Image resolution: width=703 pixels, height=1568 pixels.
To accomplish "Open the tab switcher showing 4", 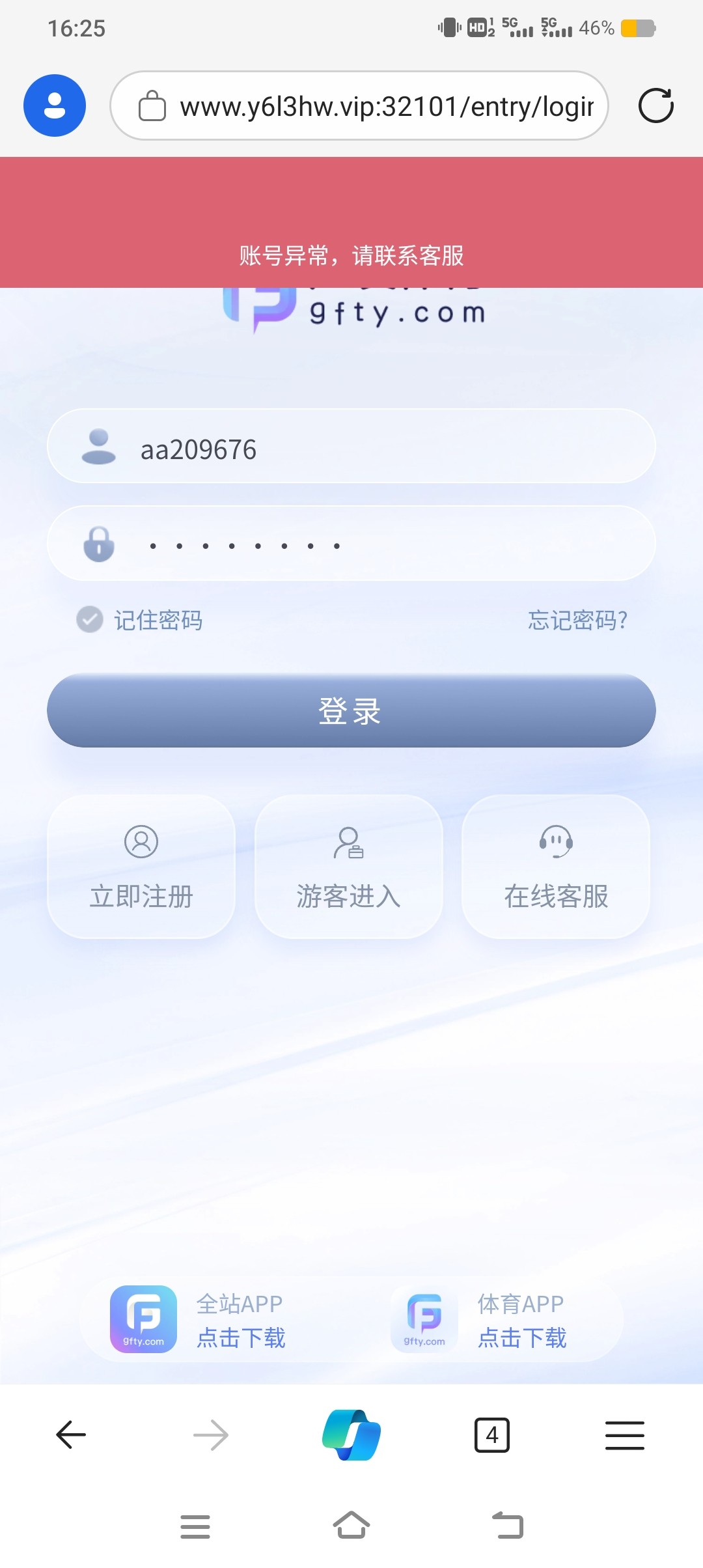I will 492,1435.
